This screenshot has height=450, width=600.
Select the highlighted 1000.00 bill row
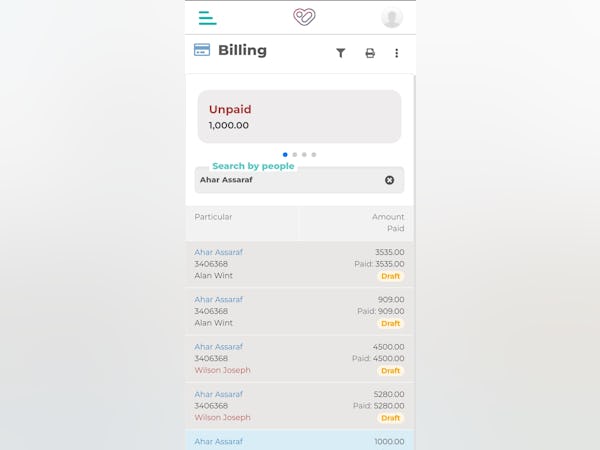point(299,441)
